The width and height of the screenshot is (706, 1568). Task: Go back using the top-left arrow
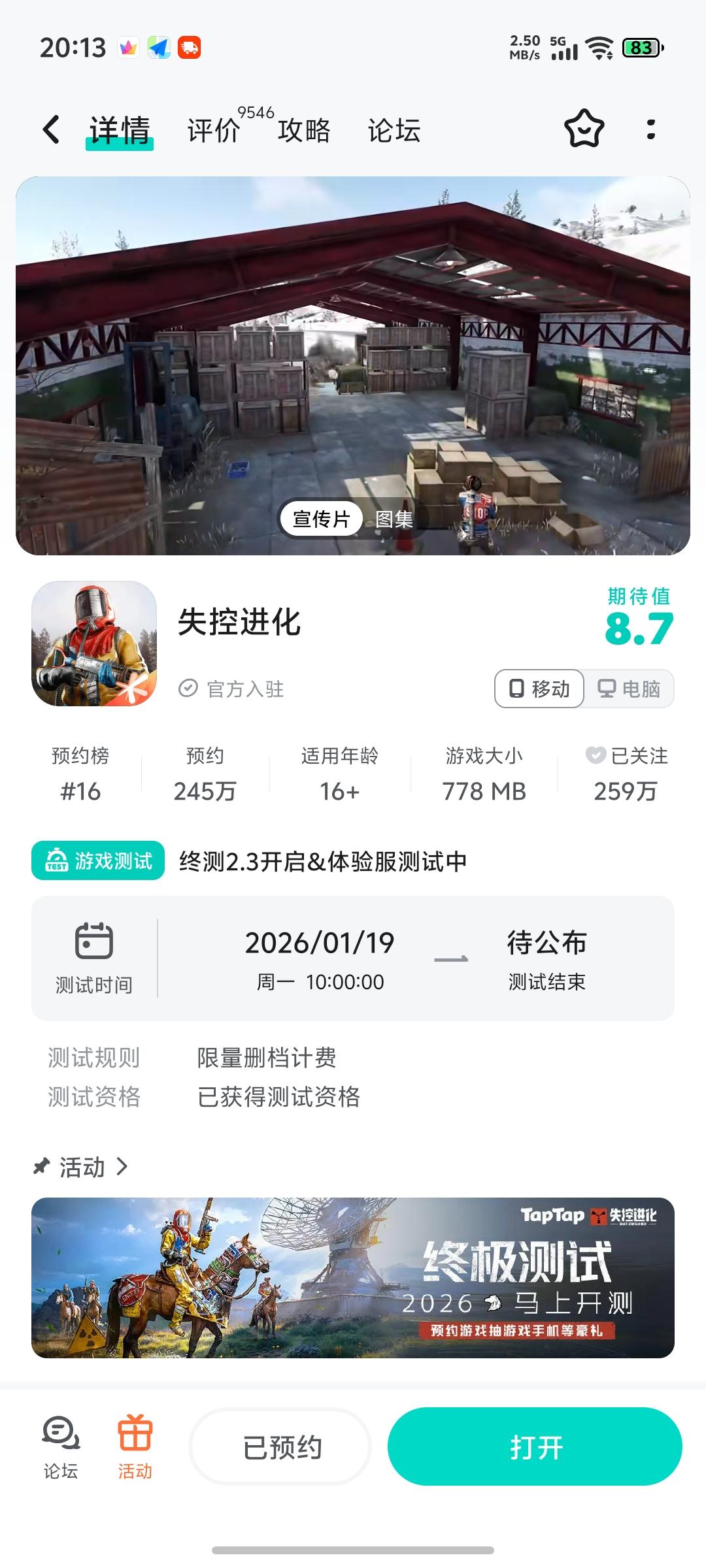click(52, 129)
